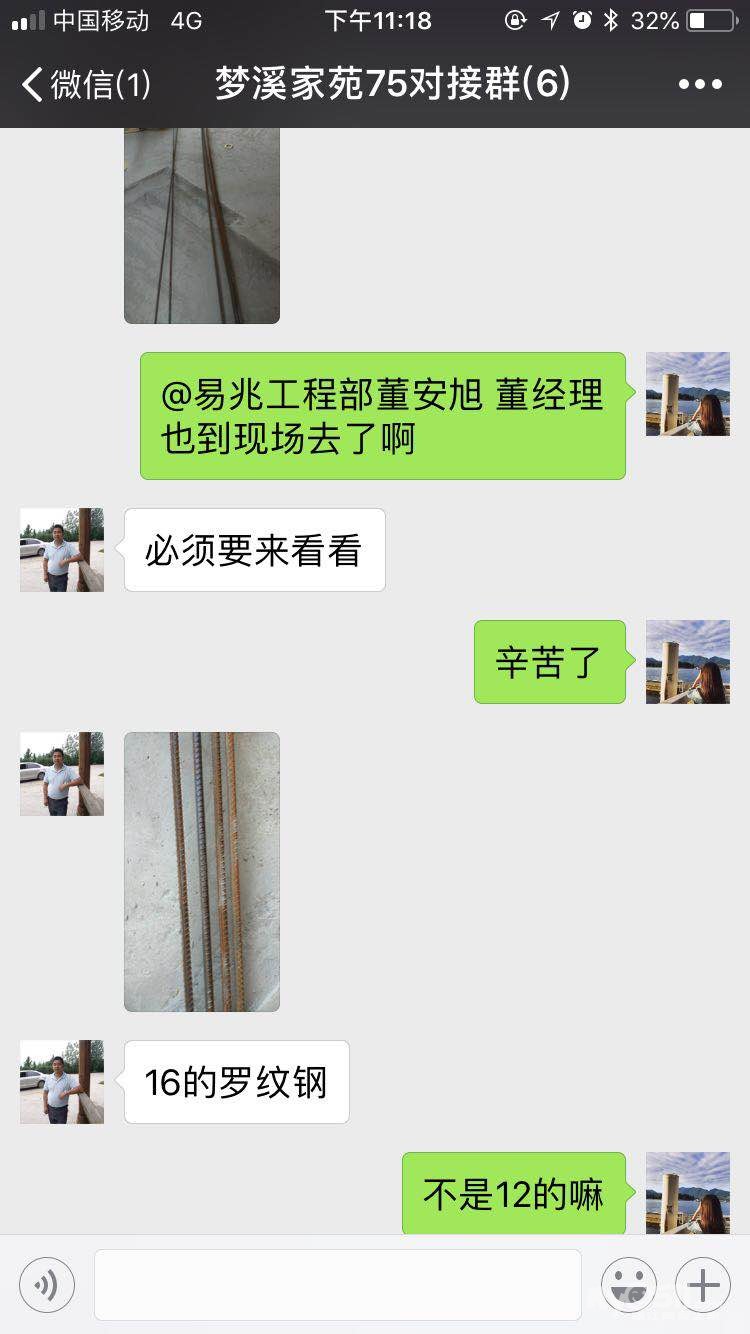
Task: Switch to voice message input
Action: click(x=47, y=1285)
